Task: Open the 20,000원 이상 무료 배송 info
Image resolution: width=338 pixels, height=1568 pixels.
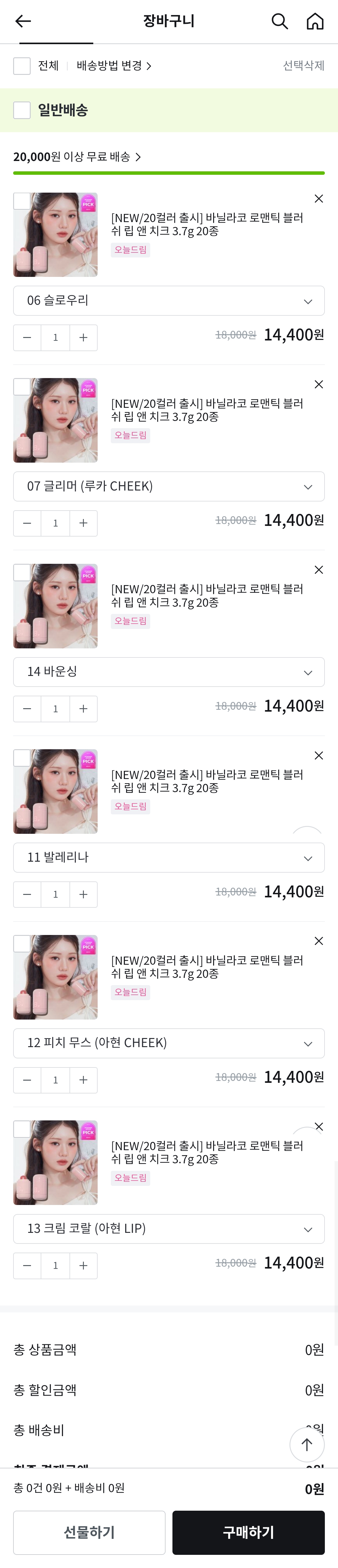Action: pos(77,157)
